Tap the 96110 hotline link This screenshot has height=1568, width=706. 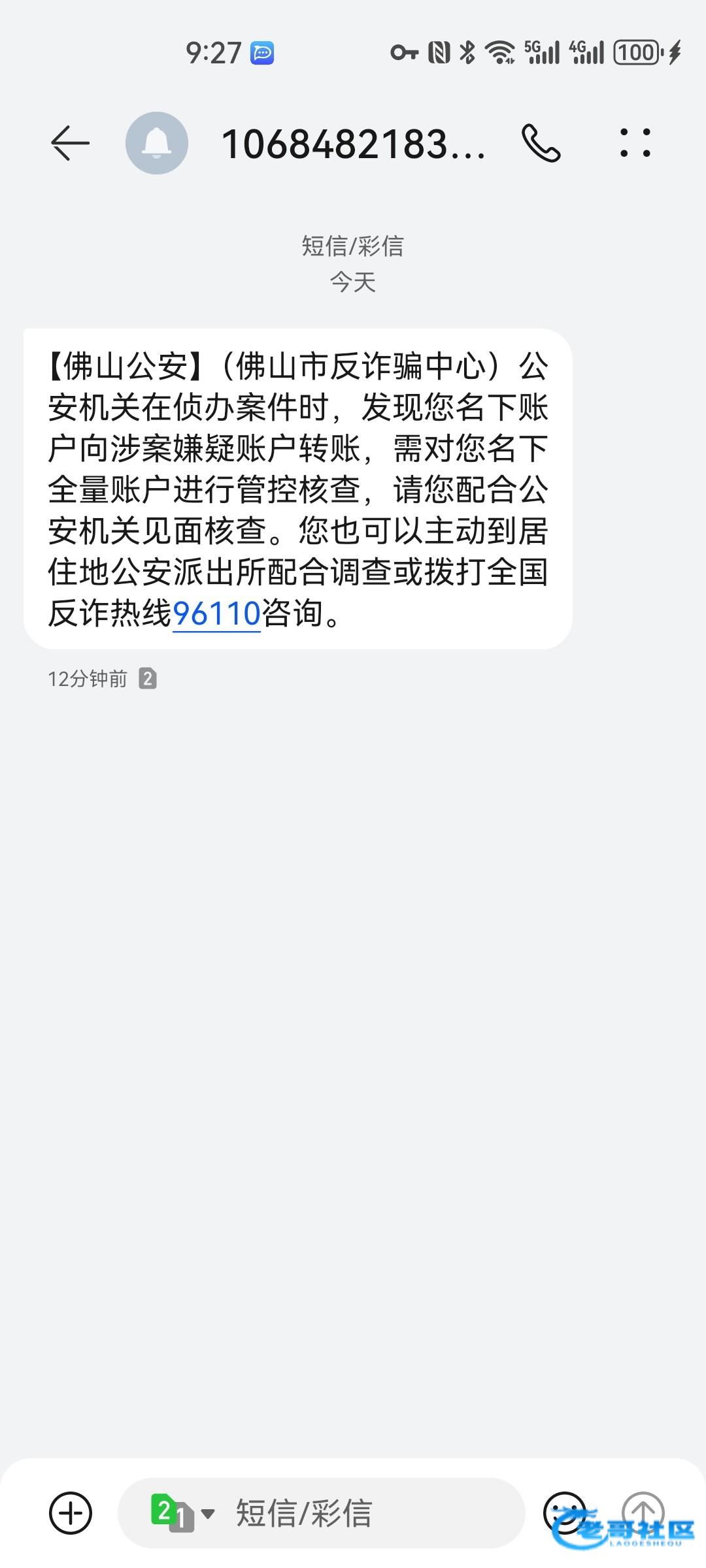(216, 613)
